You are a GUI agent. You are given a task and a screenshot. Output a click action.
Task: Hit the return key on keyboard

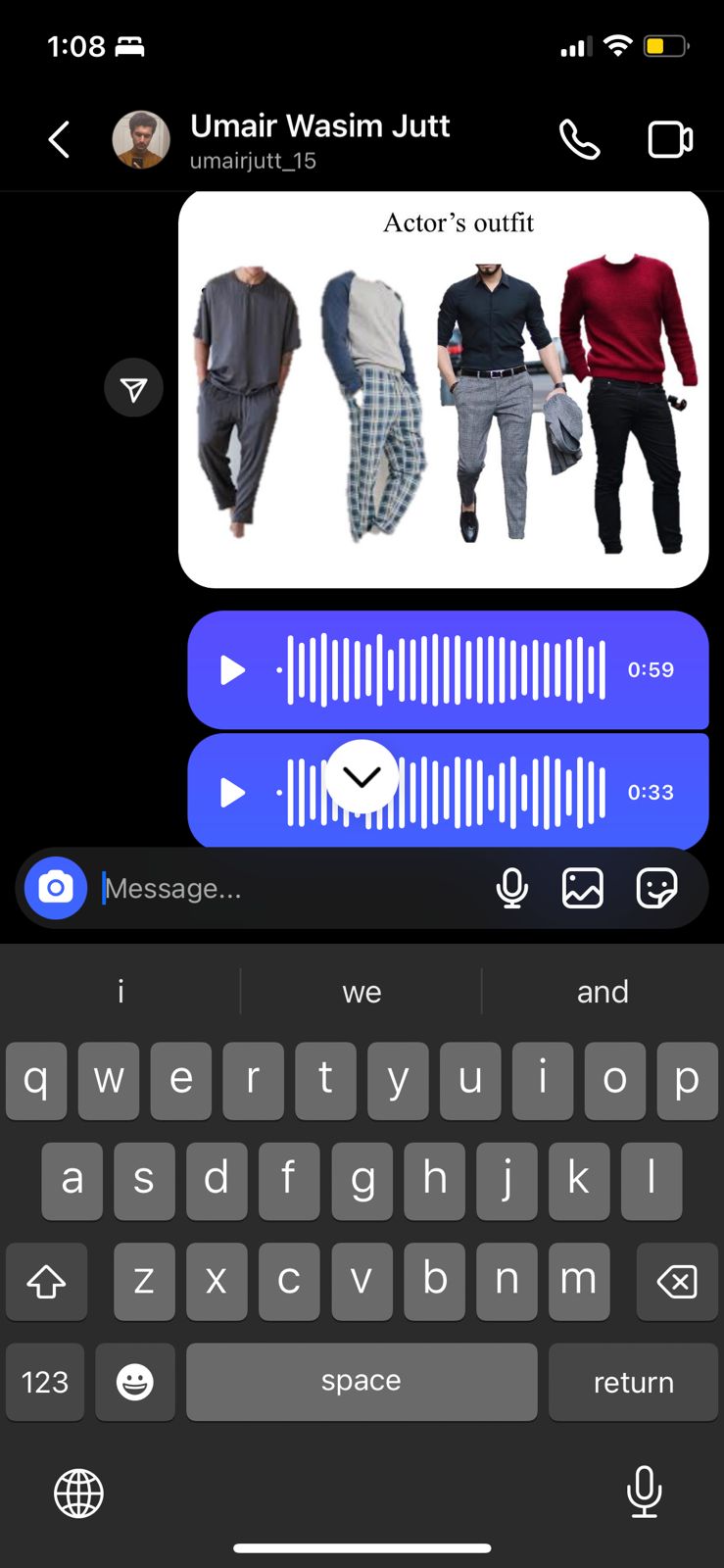tap(633, 1382)
